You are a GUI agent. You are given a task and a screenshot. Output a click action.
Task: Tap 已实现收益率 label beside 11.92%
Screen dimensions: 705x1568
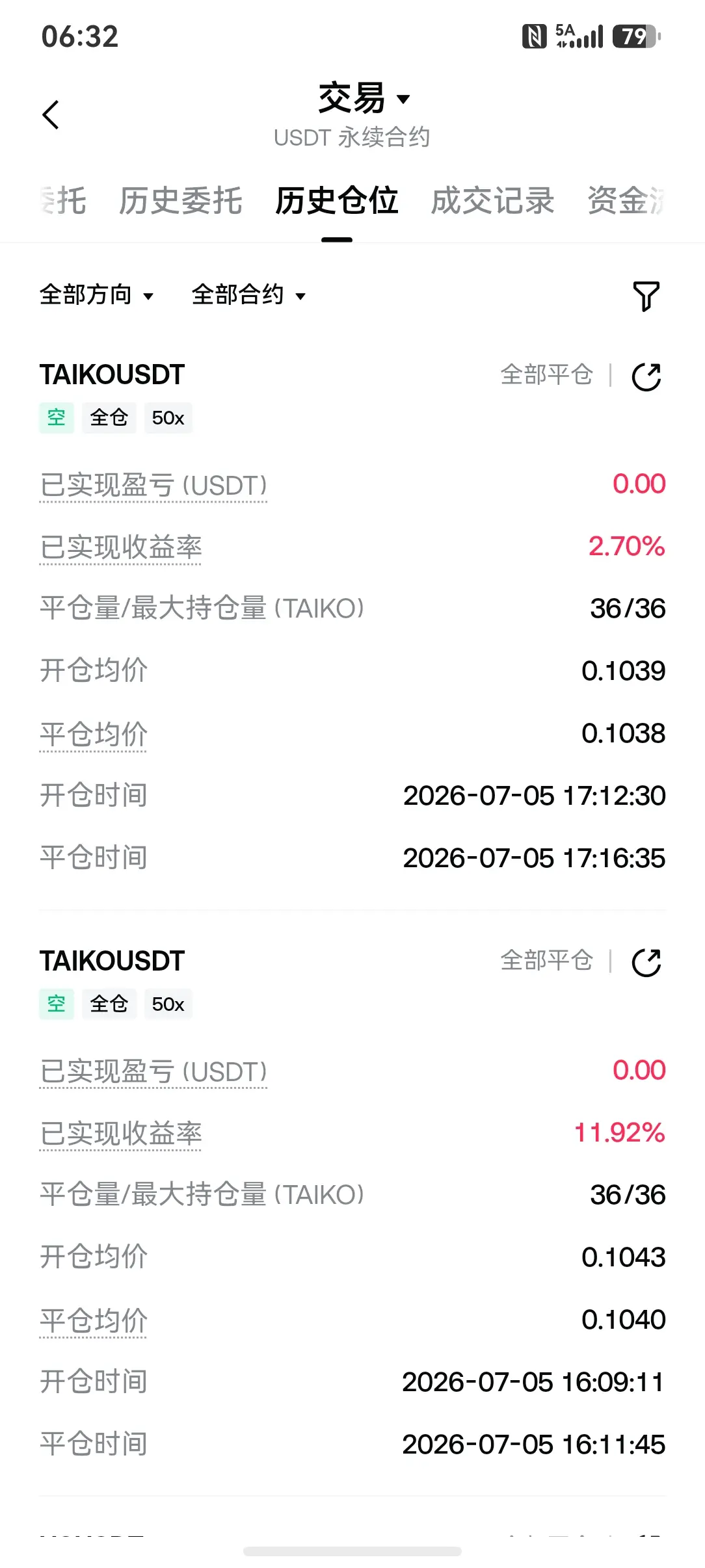click(121, 1134)
